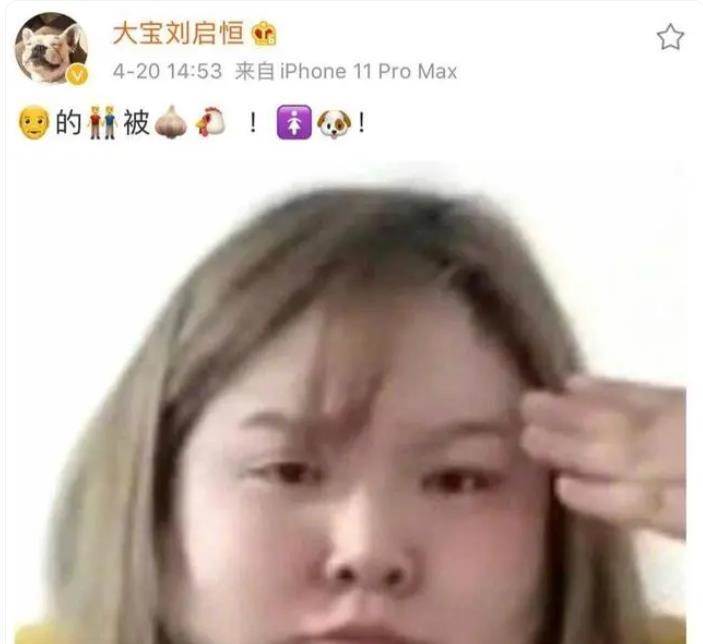Tap the username 大宝刘启恒
The height and width of the screenshot is (644, 703).
(178, 34)
